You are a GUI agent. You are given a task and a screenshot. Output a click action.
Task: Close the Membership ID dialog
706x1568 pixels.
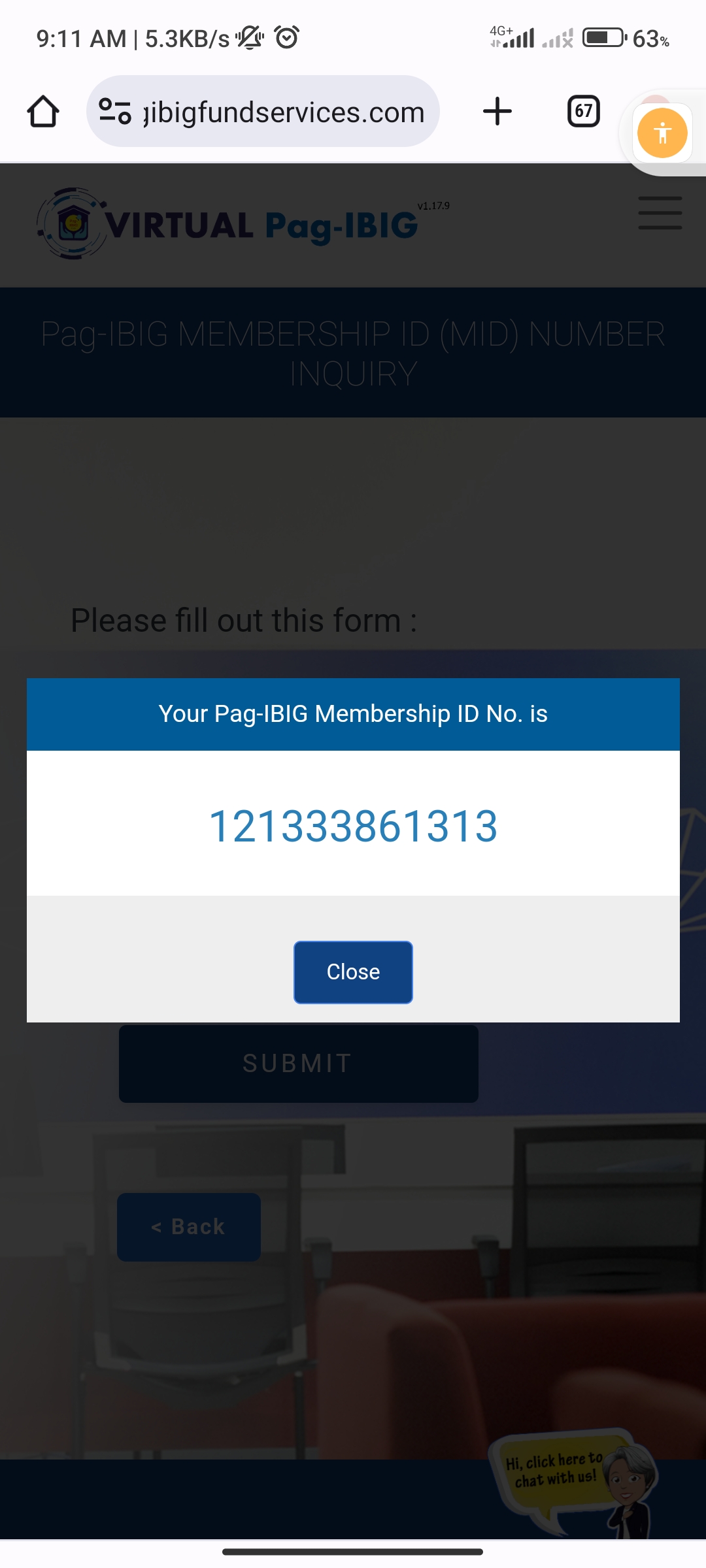[353, 972]
